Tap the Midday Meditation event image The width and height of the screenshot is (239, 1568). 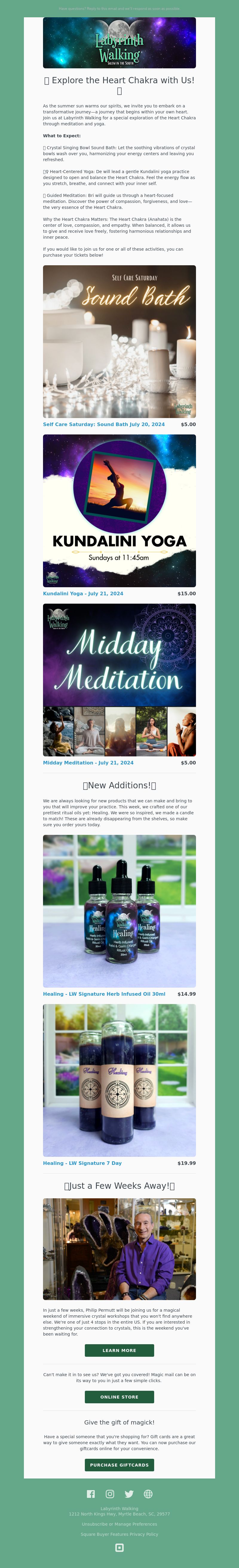click(x=119, y=680)
